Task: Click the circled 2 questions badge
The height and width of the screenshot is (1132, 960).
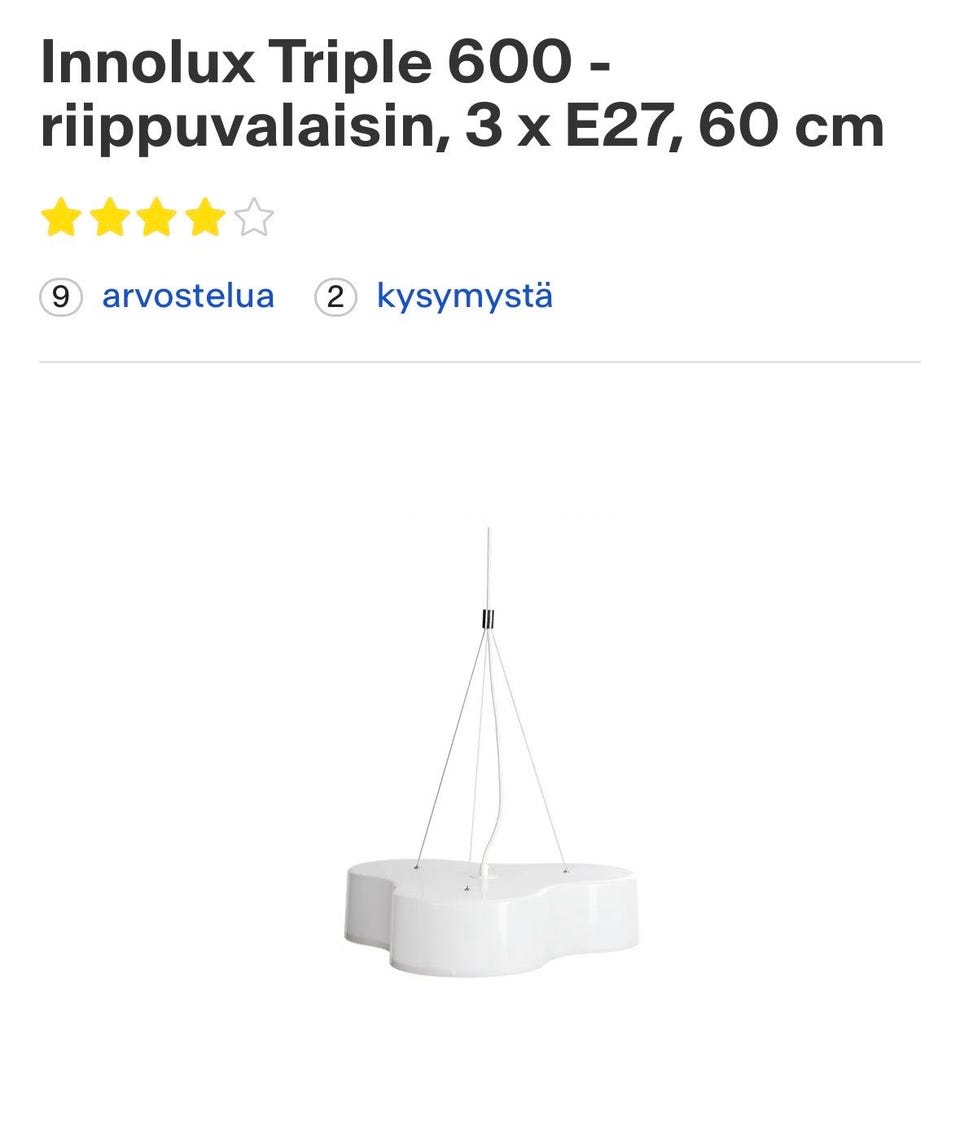Action: click(338, 295)
